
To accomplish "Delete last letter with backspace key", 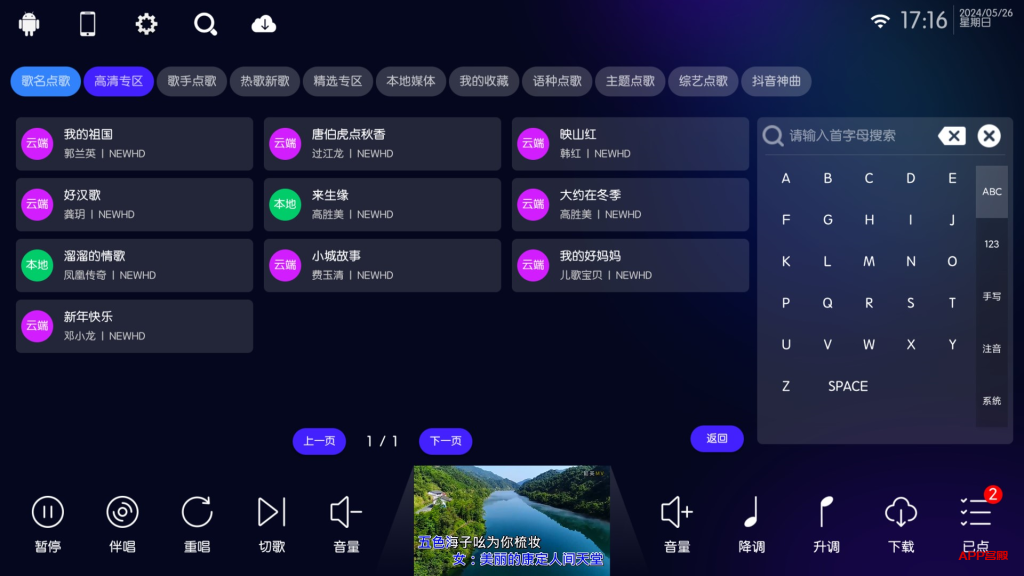I will click(x=951, y=136).
